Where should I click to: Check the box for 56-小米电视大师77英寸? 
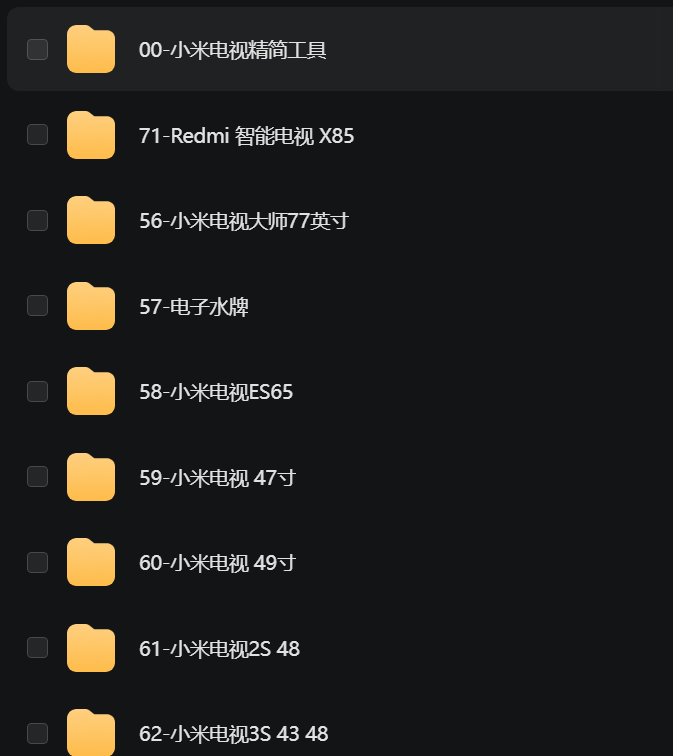coord(38,220)
